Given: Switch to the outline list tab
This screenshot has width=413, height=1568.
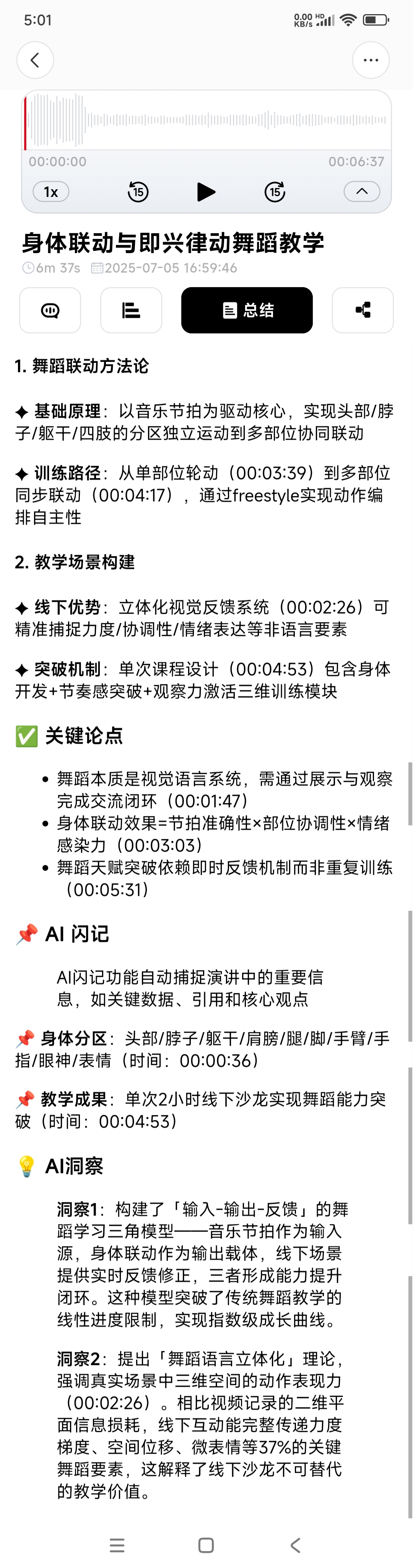Looking at the screenshot, I should click(x=131, y=310).
